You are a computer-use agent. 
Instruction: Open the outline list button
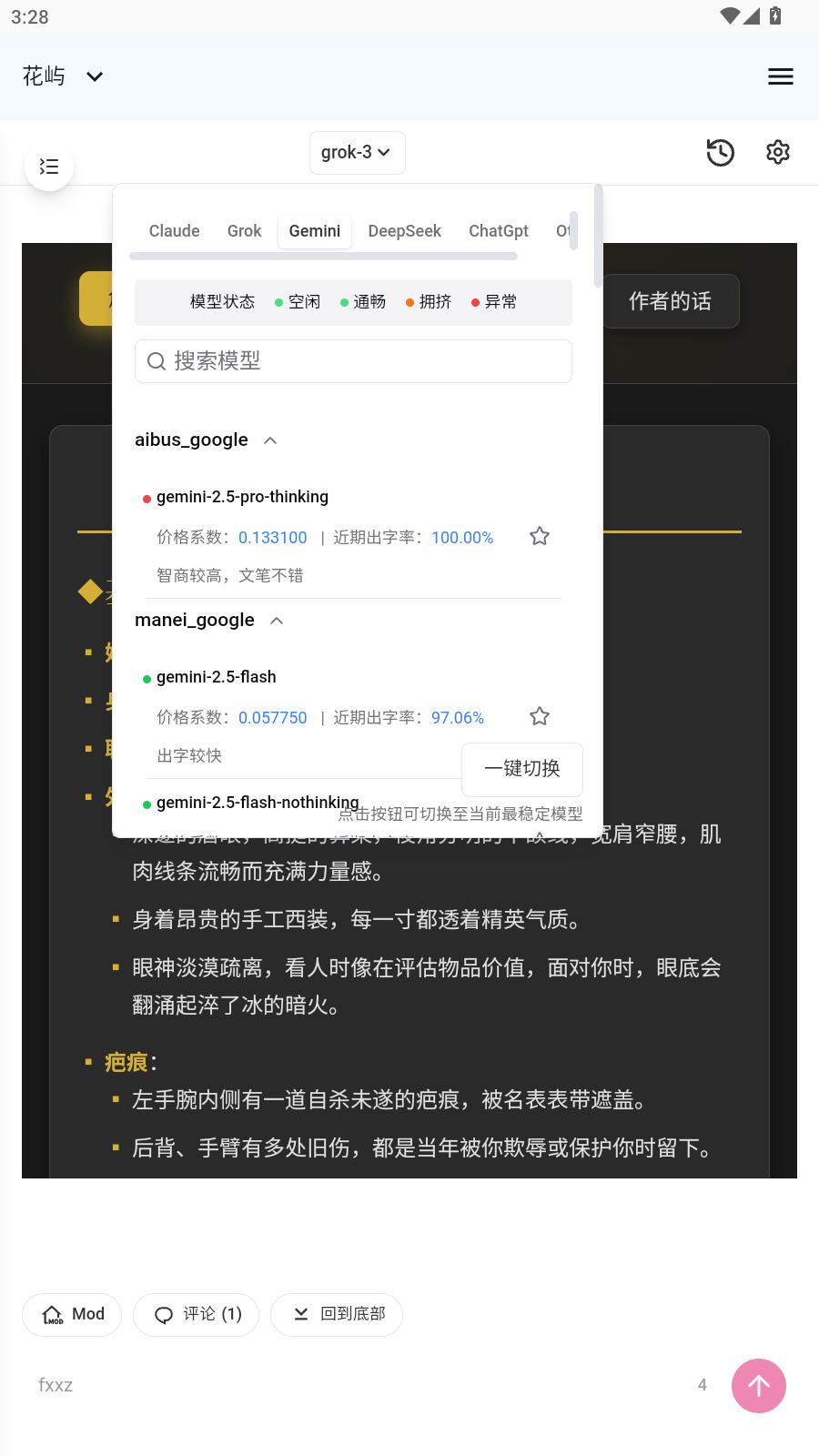pyautogui.click(x=49, y=167)
